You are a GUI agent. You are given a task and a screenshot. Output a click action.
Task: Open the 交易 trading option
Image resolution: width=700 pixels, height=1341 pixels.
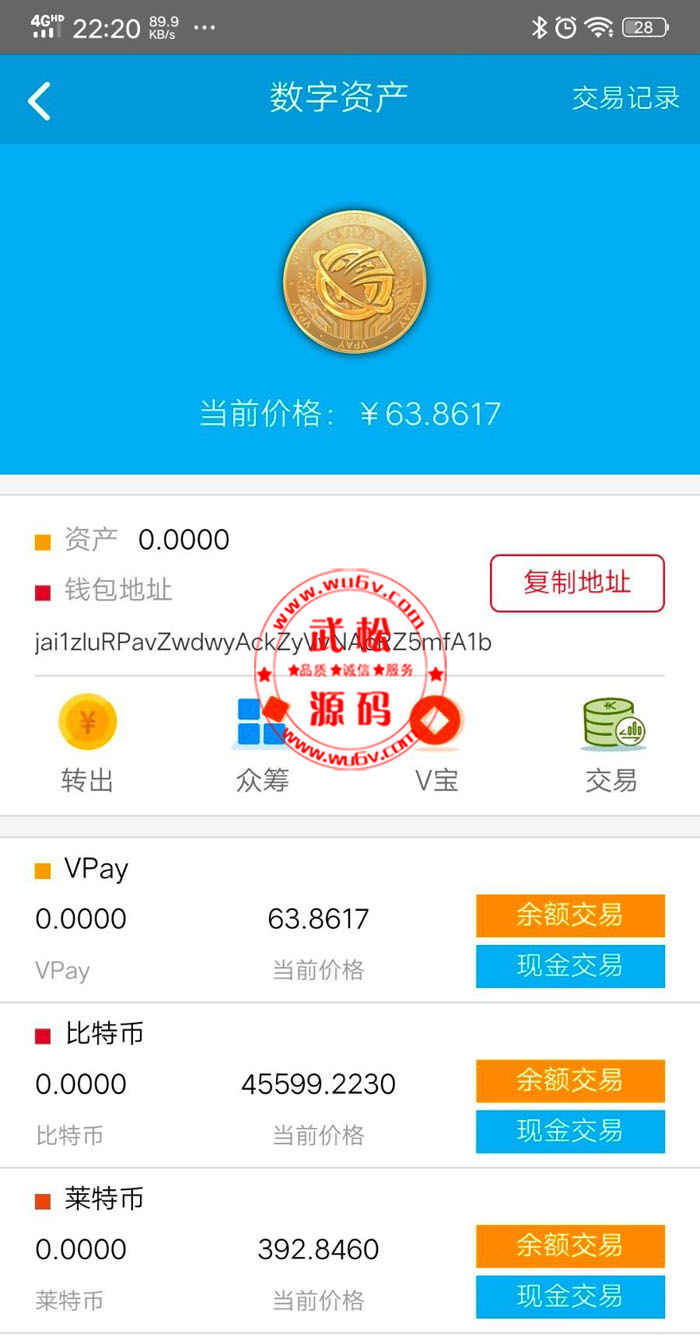(x=612, y=744)
